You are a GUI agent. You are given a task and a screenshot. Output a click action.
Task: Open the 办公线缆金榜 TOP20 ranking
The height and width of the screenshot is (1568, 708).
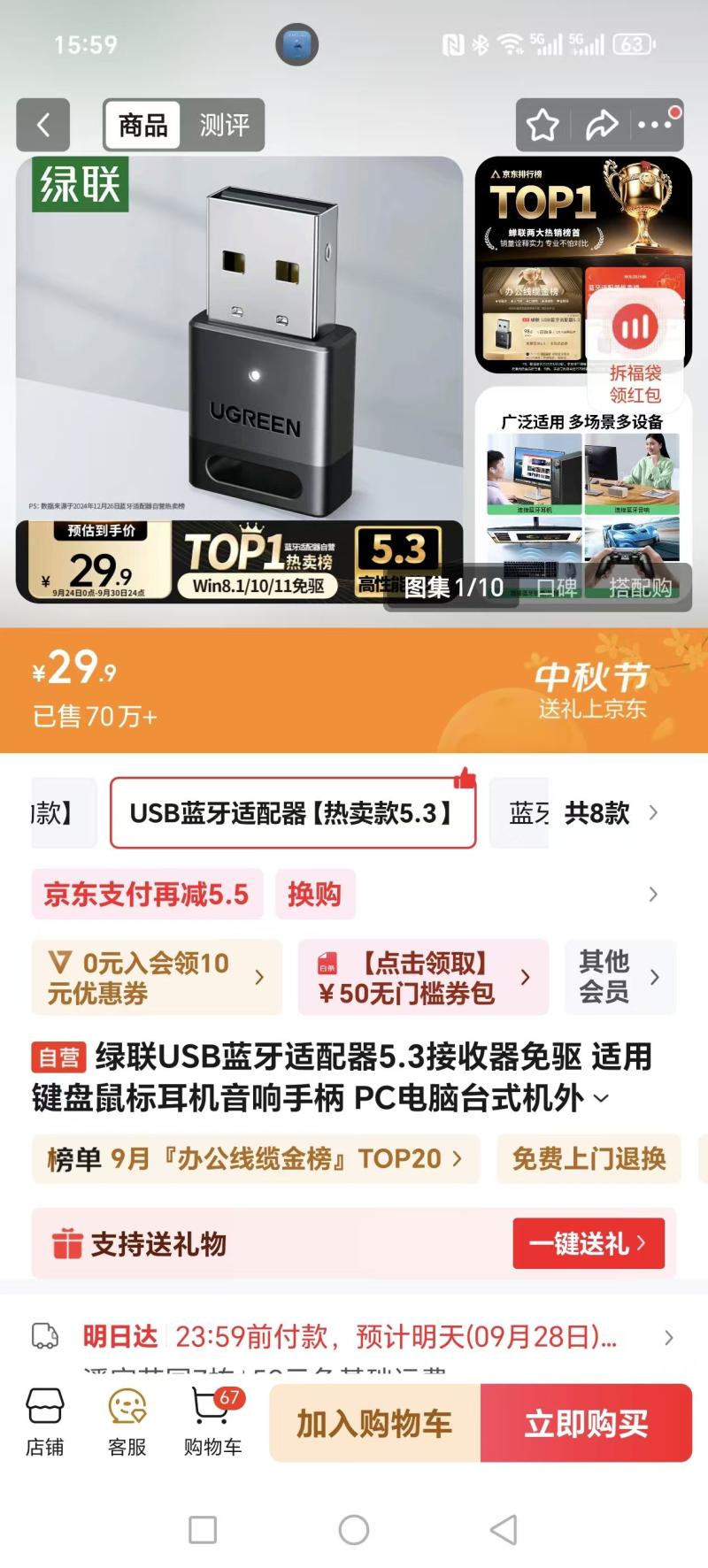255,1158
